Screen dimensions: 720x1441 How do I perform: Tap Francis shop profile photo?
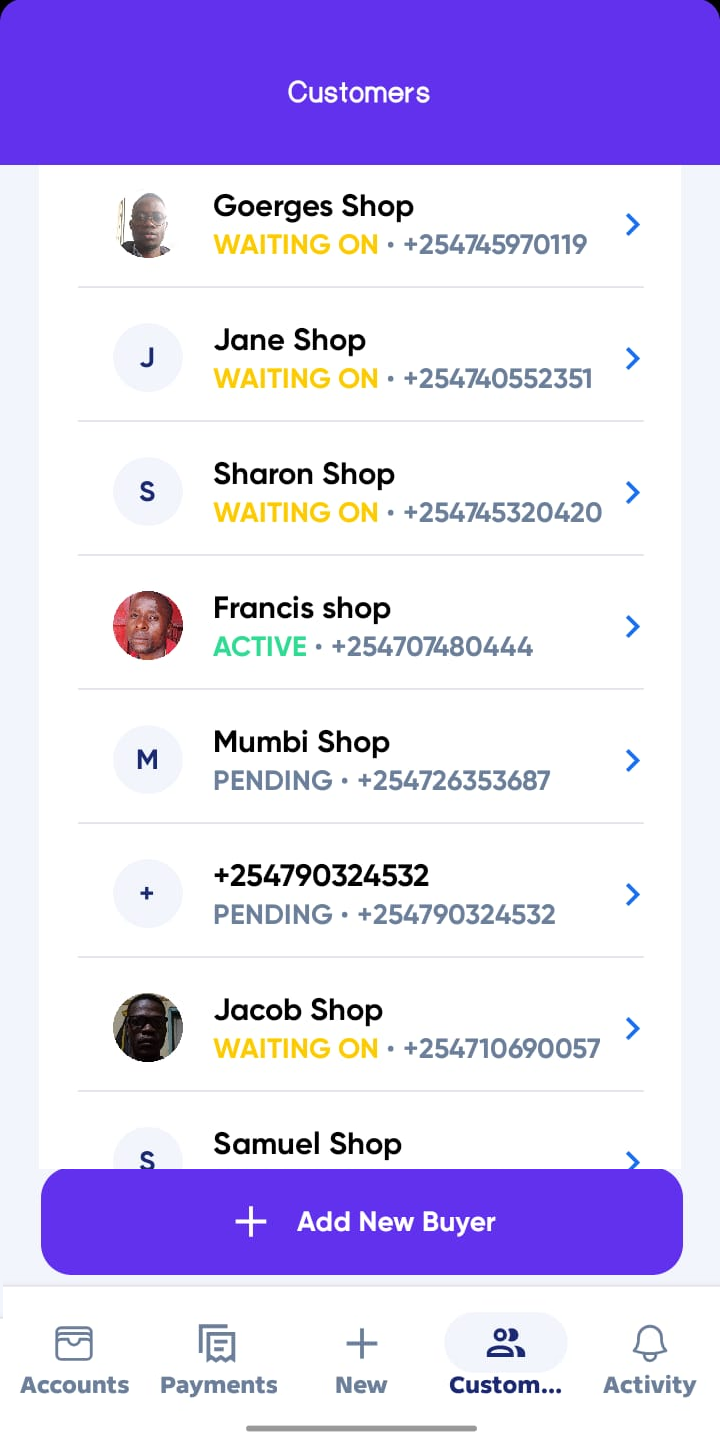pos(147,625)
